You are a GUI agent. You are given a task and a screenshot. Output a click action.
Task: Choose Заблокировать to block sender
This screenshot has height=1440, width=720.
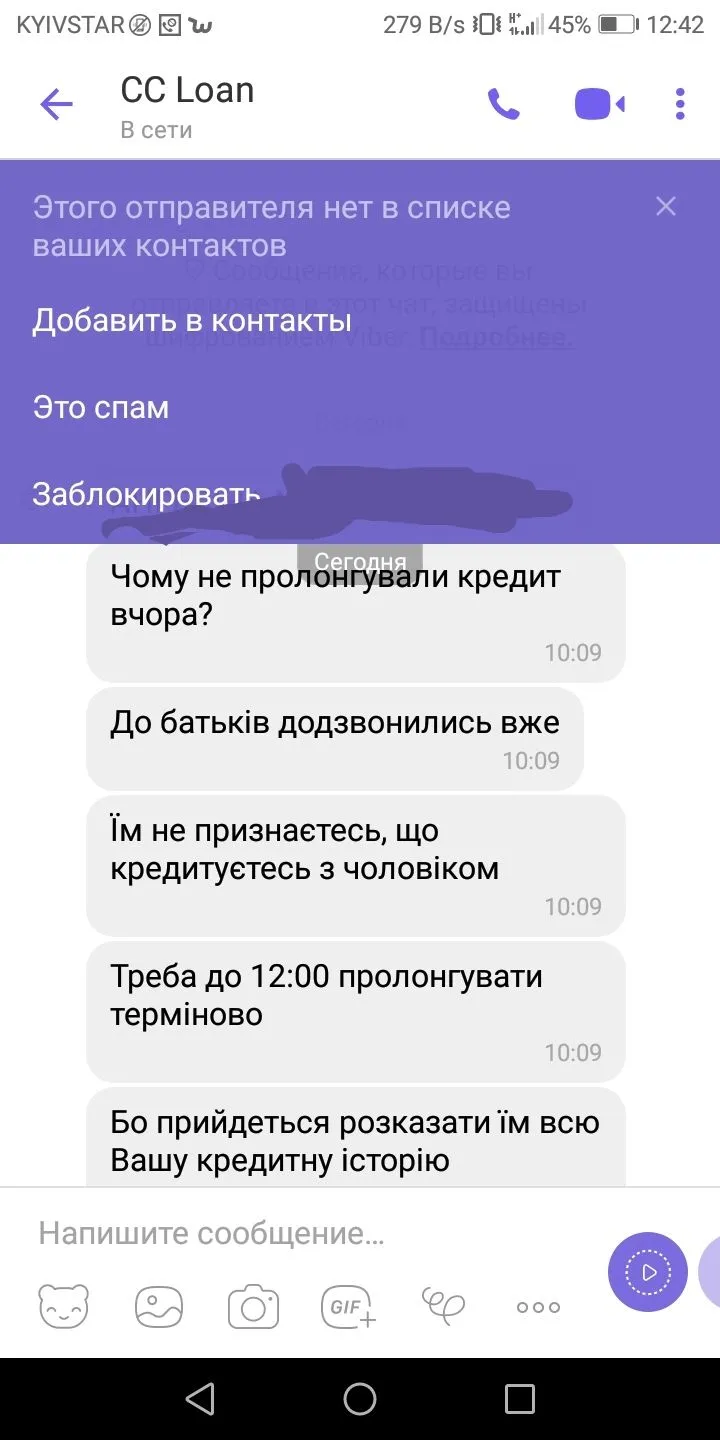(147, 494)
